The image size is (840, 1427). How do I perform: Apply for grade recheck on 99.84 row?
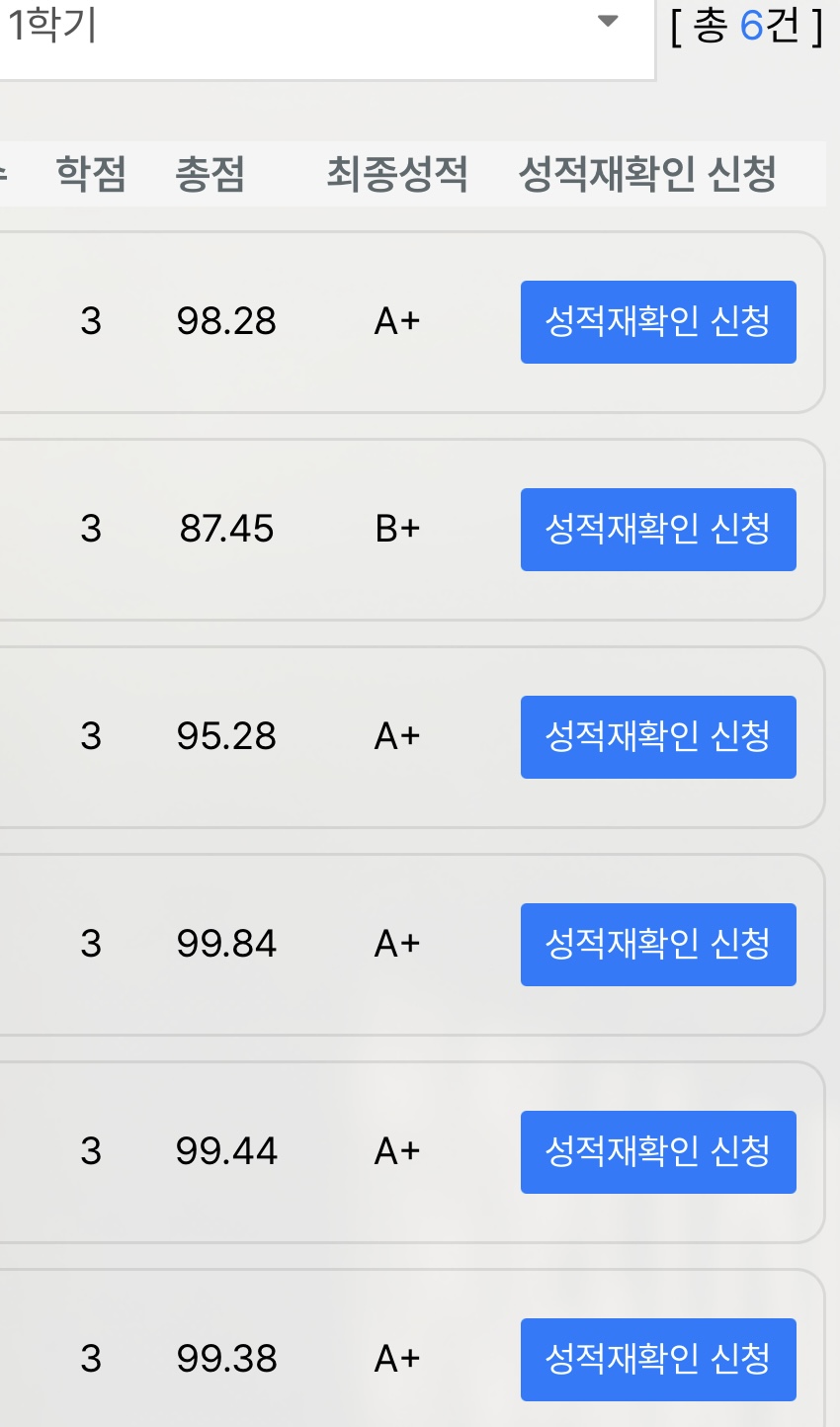[x=658, y=945]
